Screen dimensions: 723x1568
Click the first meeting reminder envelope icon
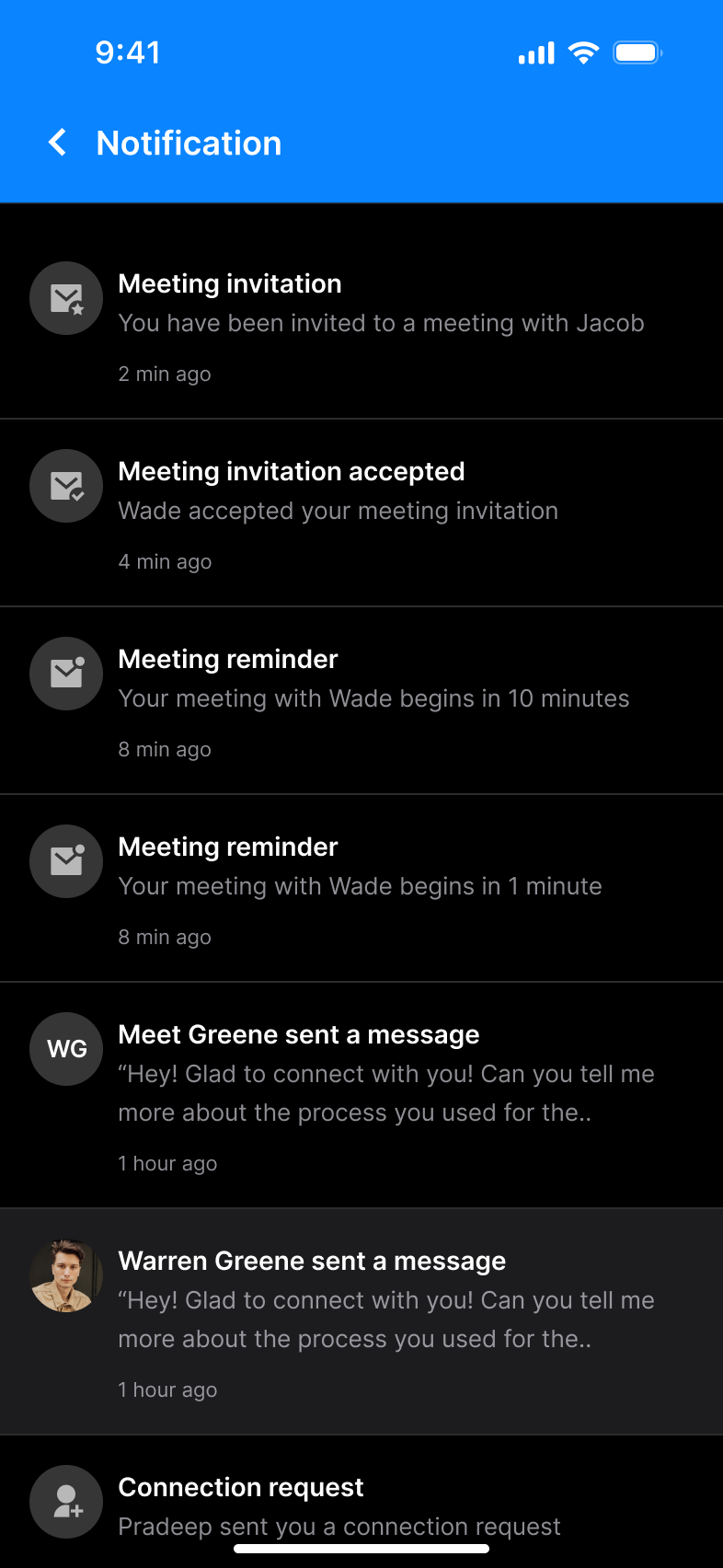tap(65, 674)
